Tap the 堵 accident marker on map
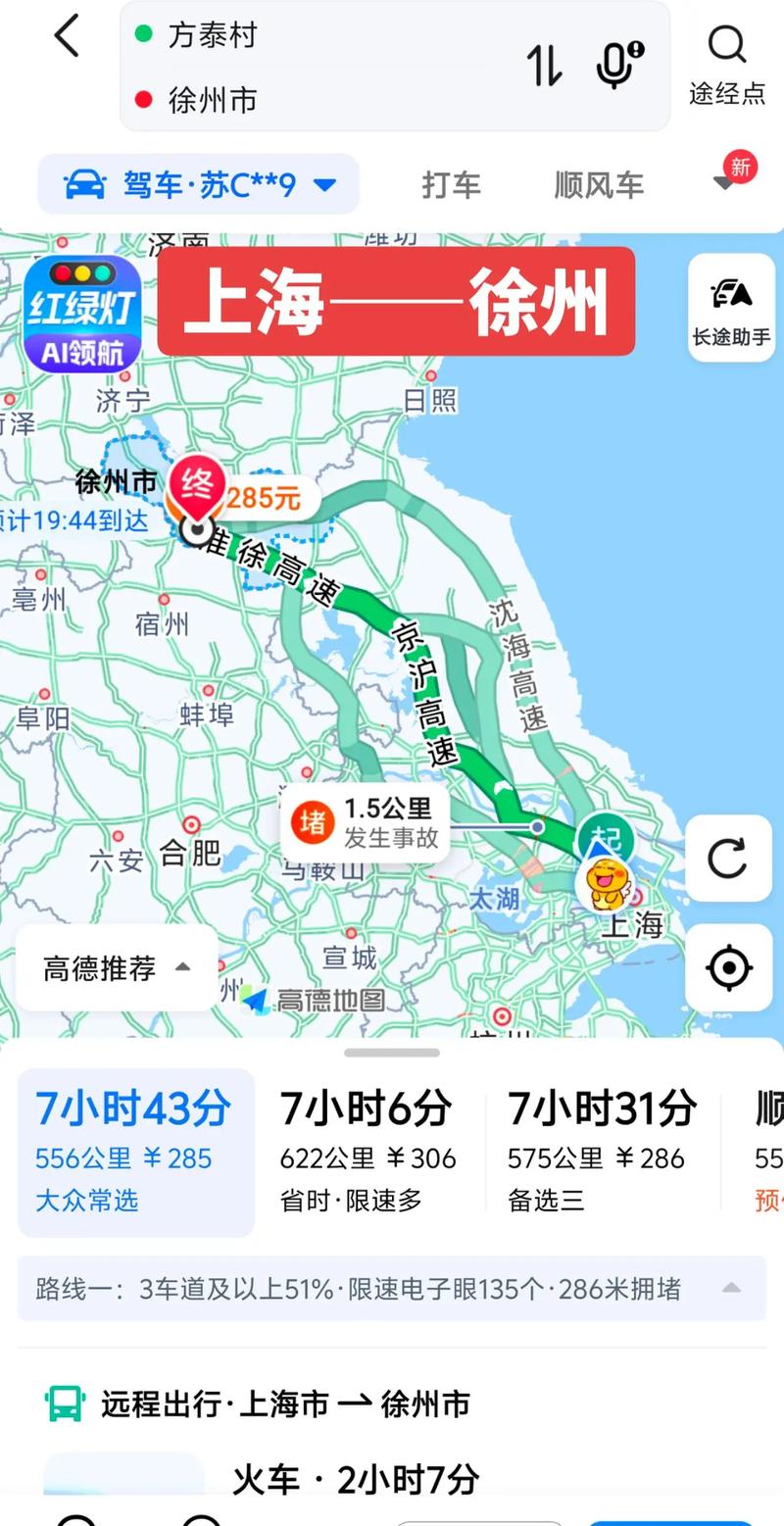The height and width of the screenshot is (1526, 784). point(314,822)
